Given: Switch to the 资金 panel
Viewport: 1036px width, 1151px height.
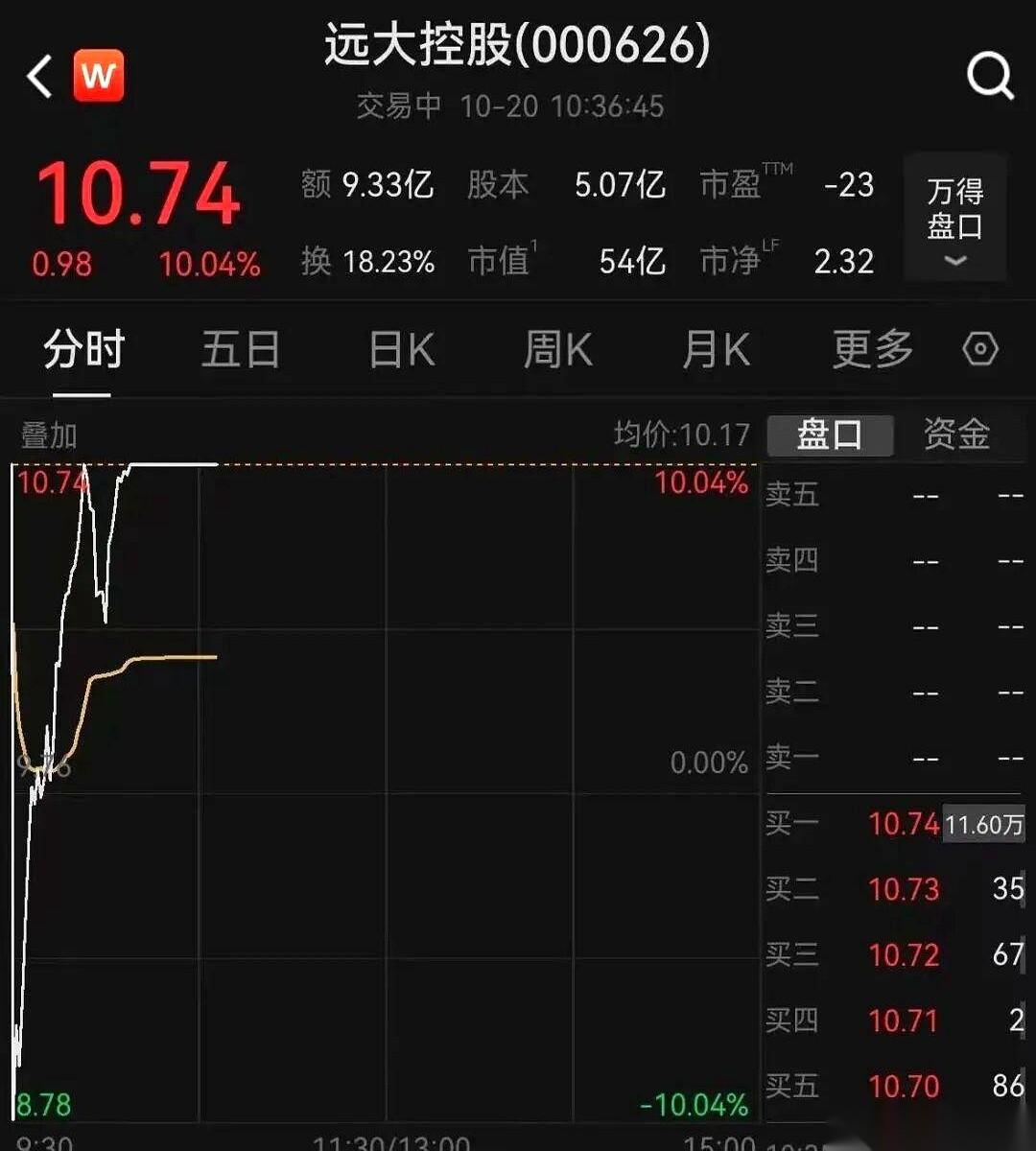Looking at the screenshot, I should click(x=956, y=435).
